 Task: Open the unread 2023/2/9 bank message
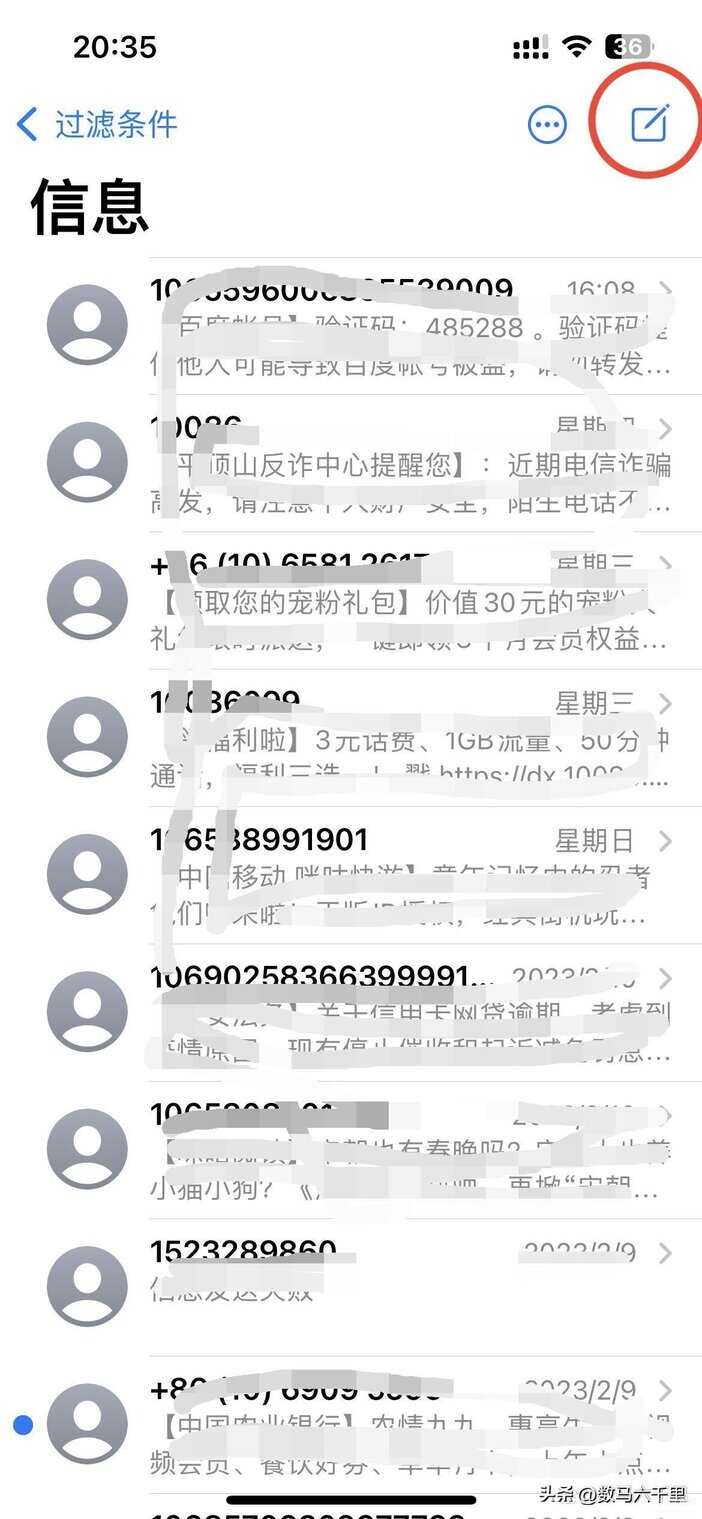[351, 1425]
